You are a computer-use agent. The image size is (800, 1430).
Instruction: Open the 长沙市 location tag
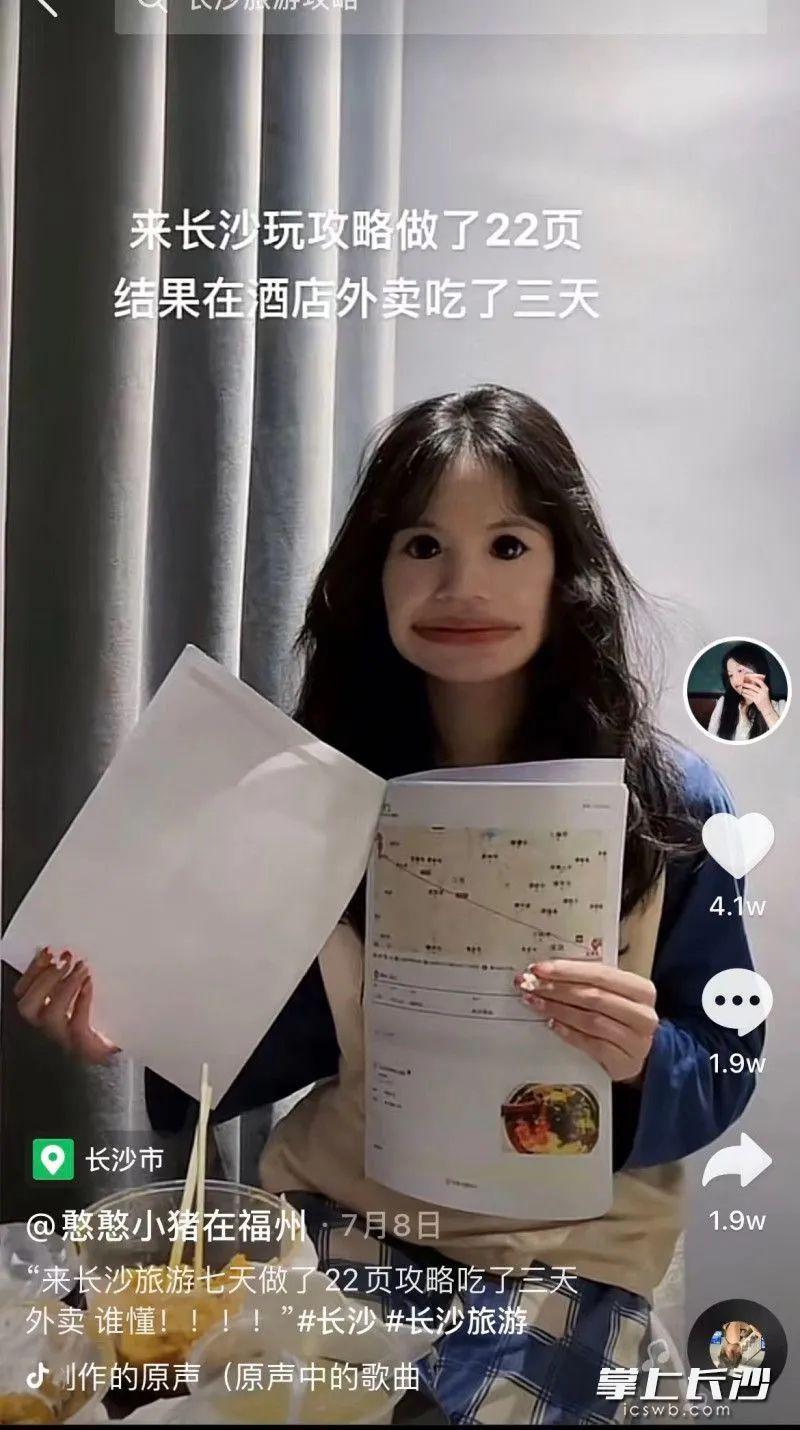pos(98,1160)
